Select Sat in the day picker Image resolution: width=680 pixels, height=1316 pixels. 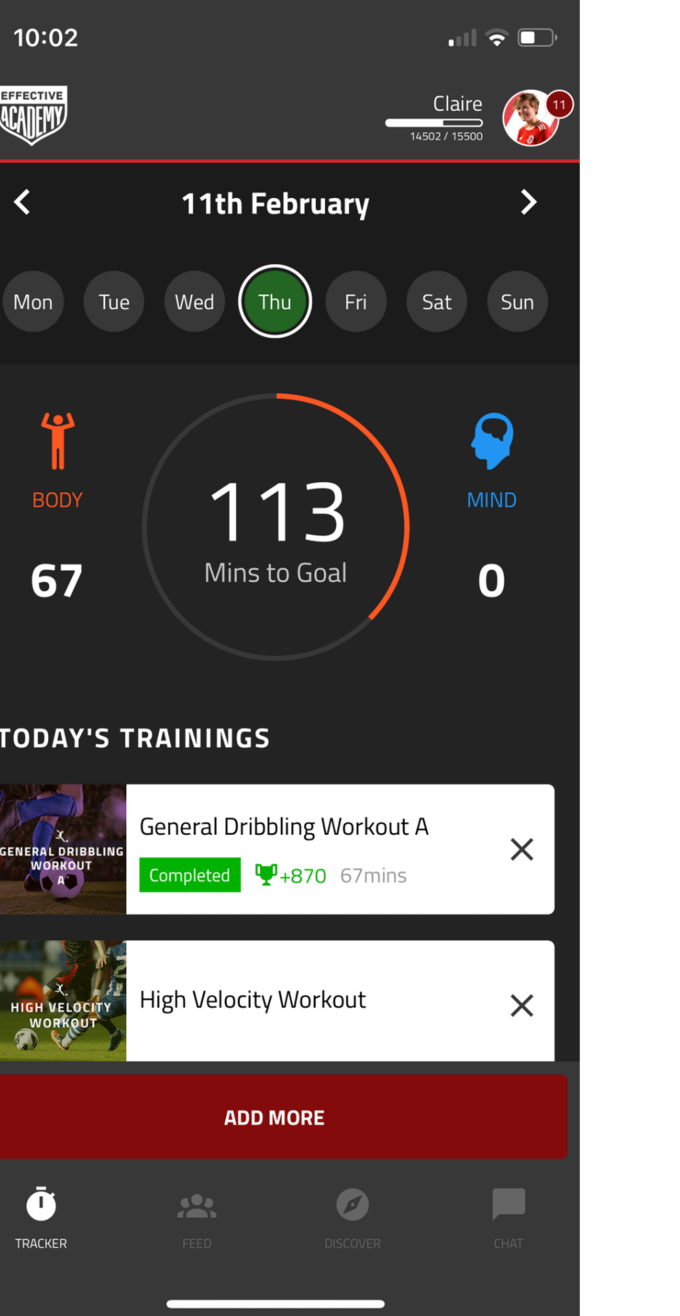pyautogui.click(x=436, y=302)
